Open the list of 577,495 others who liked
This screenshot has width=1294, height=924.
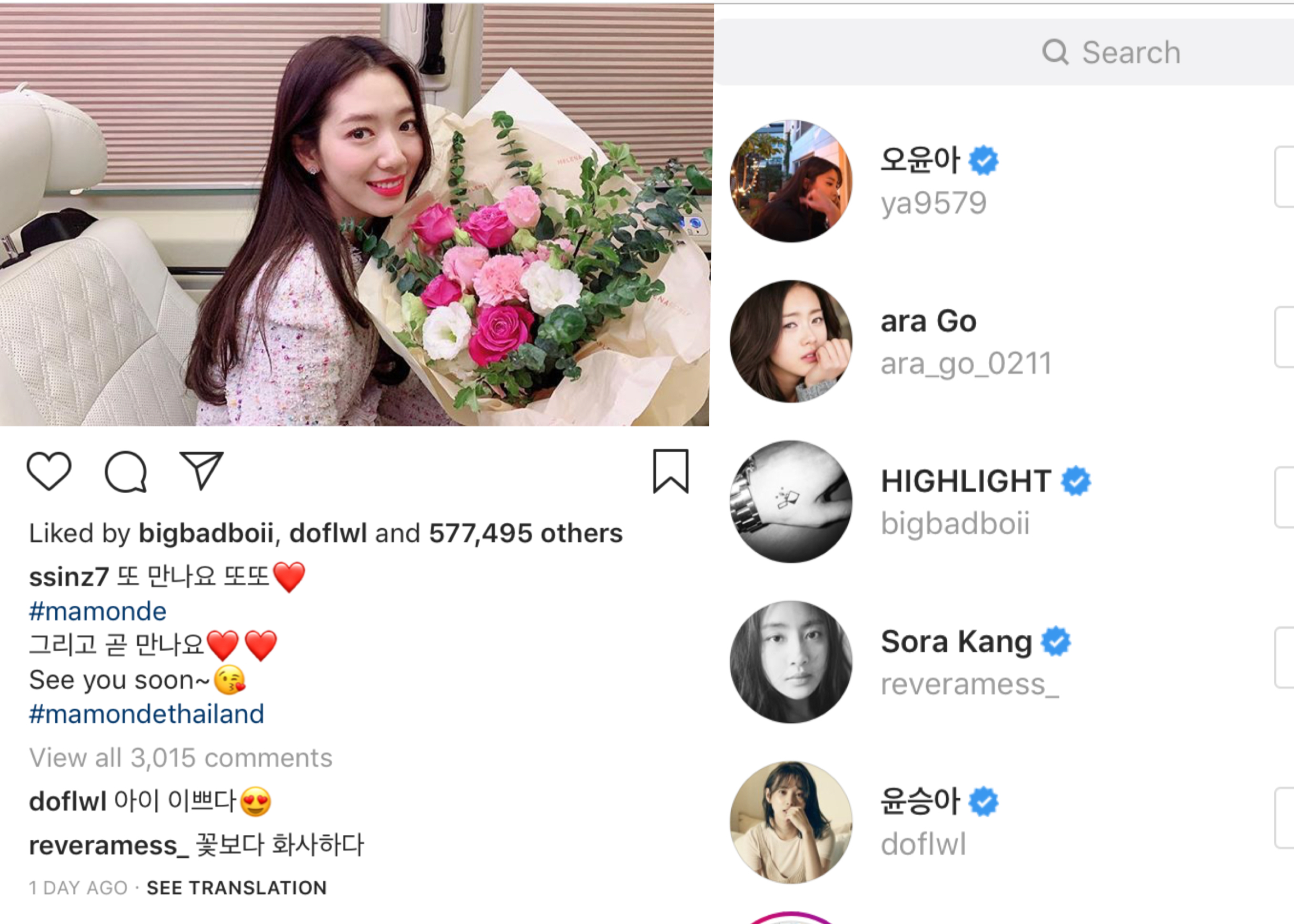[525, 534]
